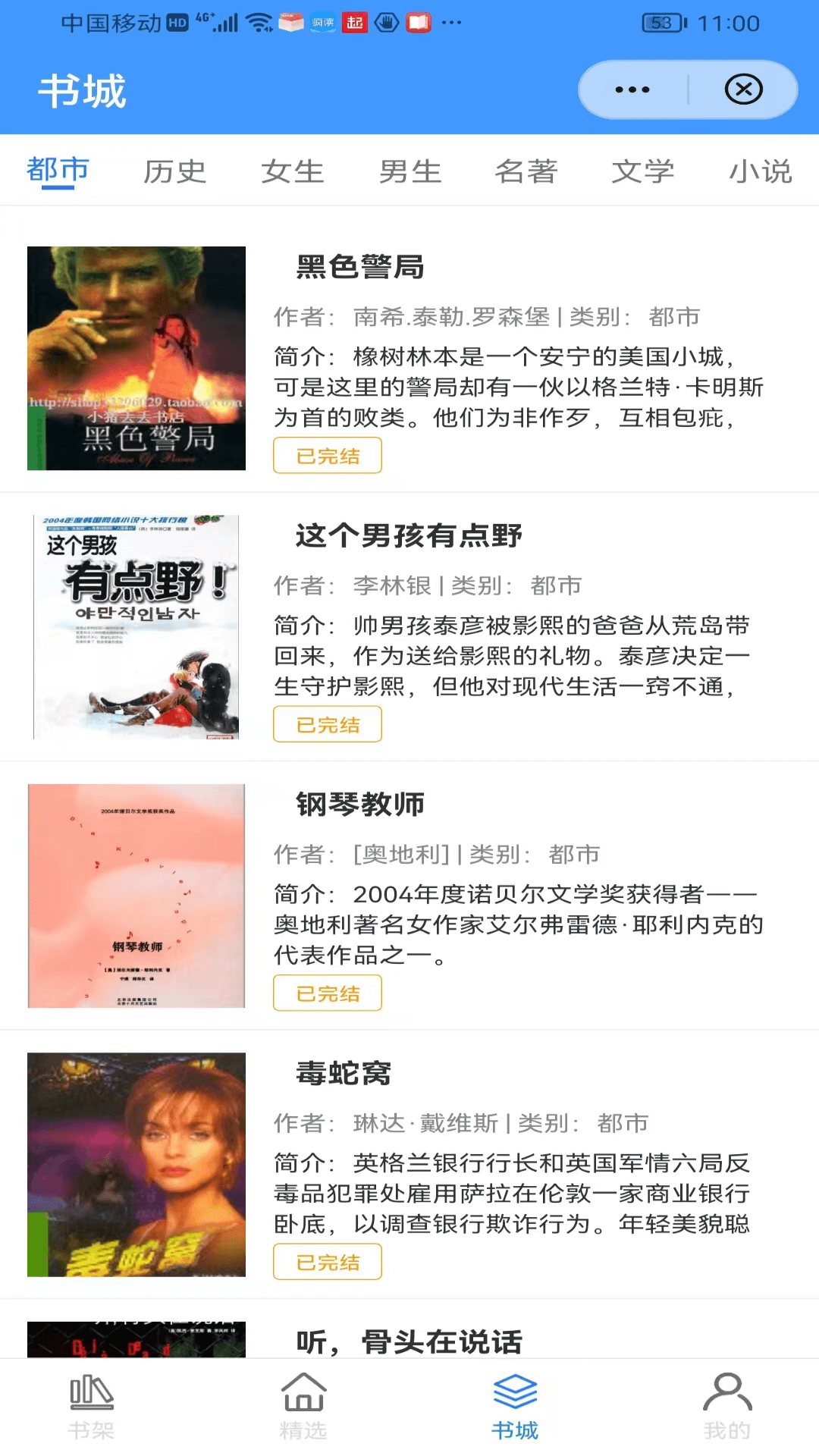The height and width of the screenshot is (1456, 819).
Task: Go to the 书架 bookshelf tab
Action: pos(91,1407)
